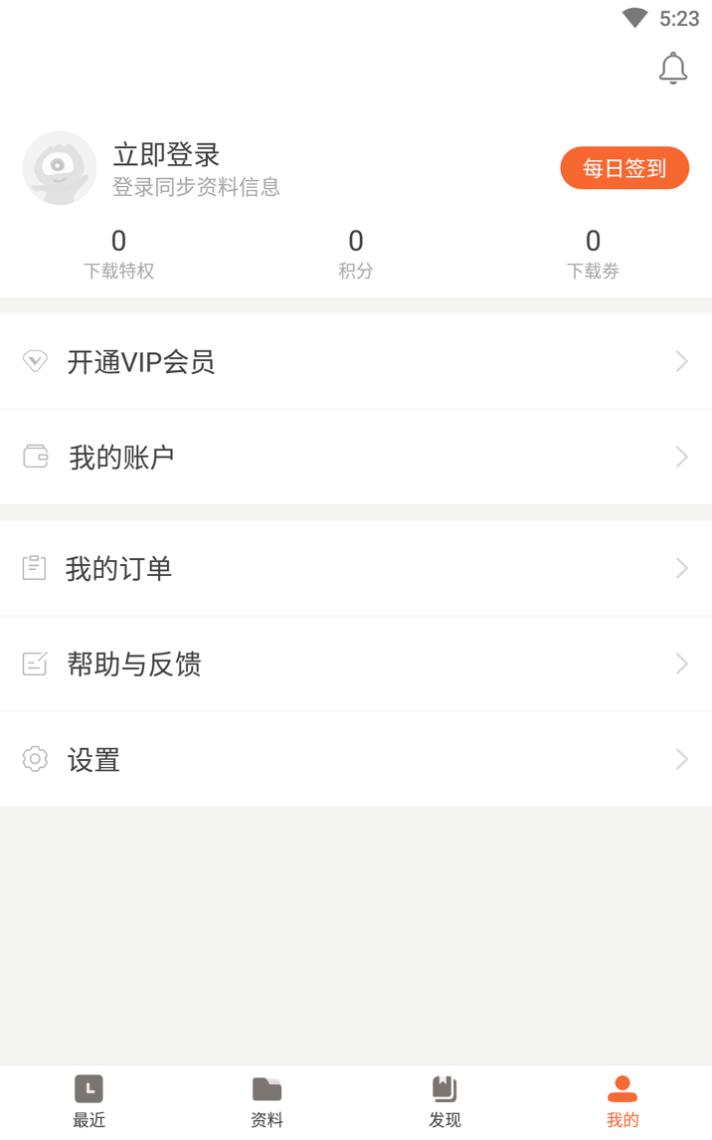Open 设置 settings
This screenshot has width=712, height=1140.
(x=355, y=760)
